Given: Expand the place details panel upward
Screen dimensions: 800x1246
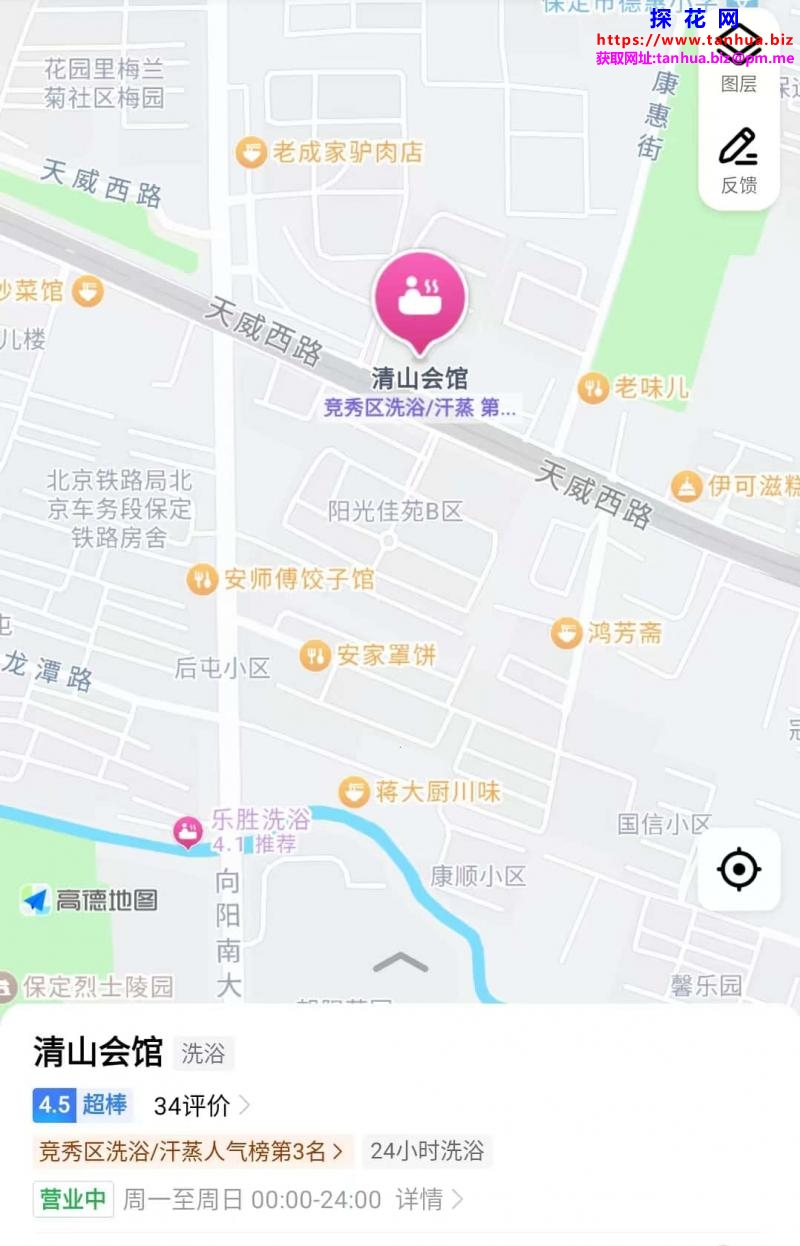Looking at the screenshot, I should tap(400, 963).
